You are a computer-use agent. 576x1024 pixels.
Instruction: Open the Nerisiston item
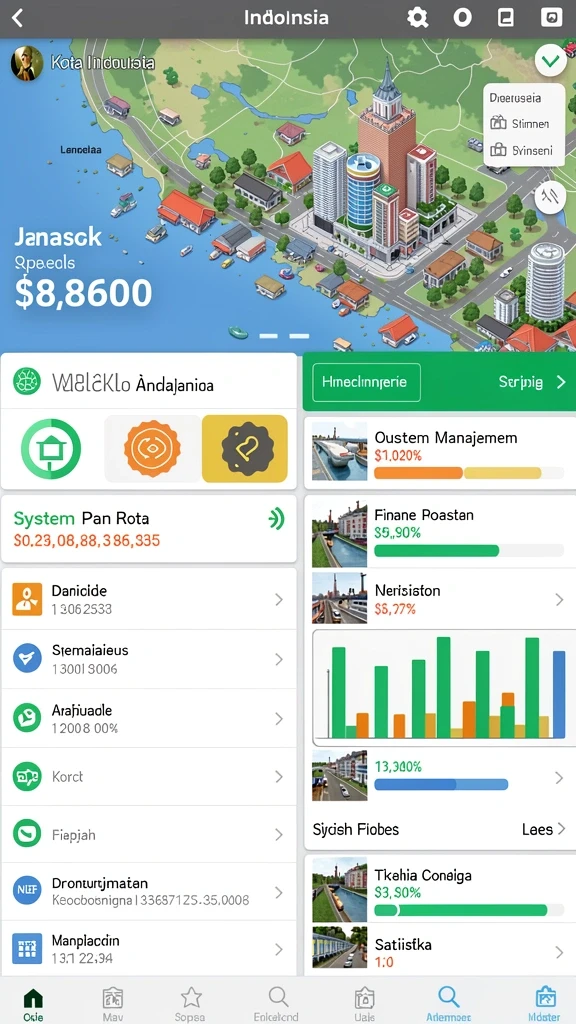tap(440, 599)
